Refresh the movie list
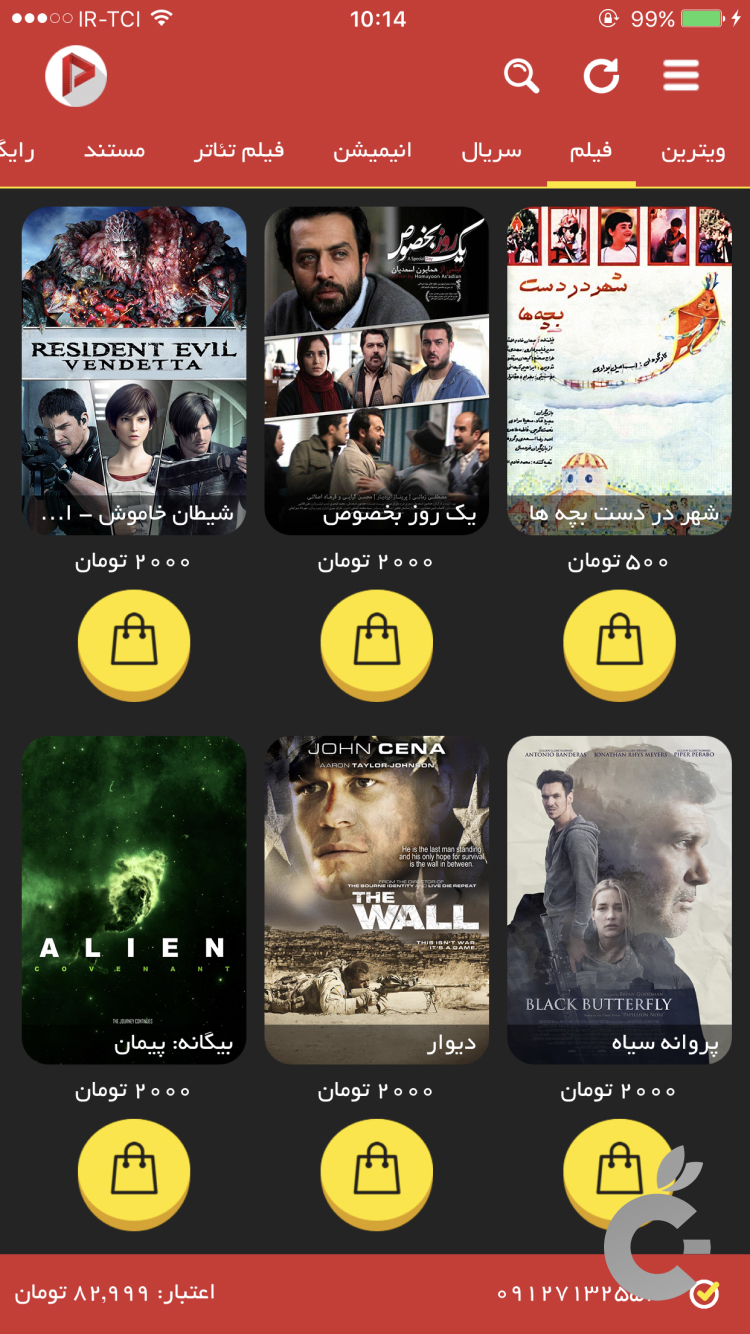 coord(601,76)
